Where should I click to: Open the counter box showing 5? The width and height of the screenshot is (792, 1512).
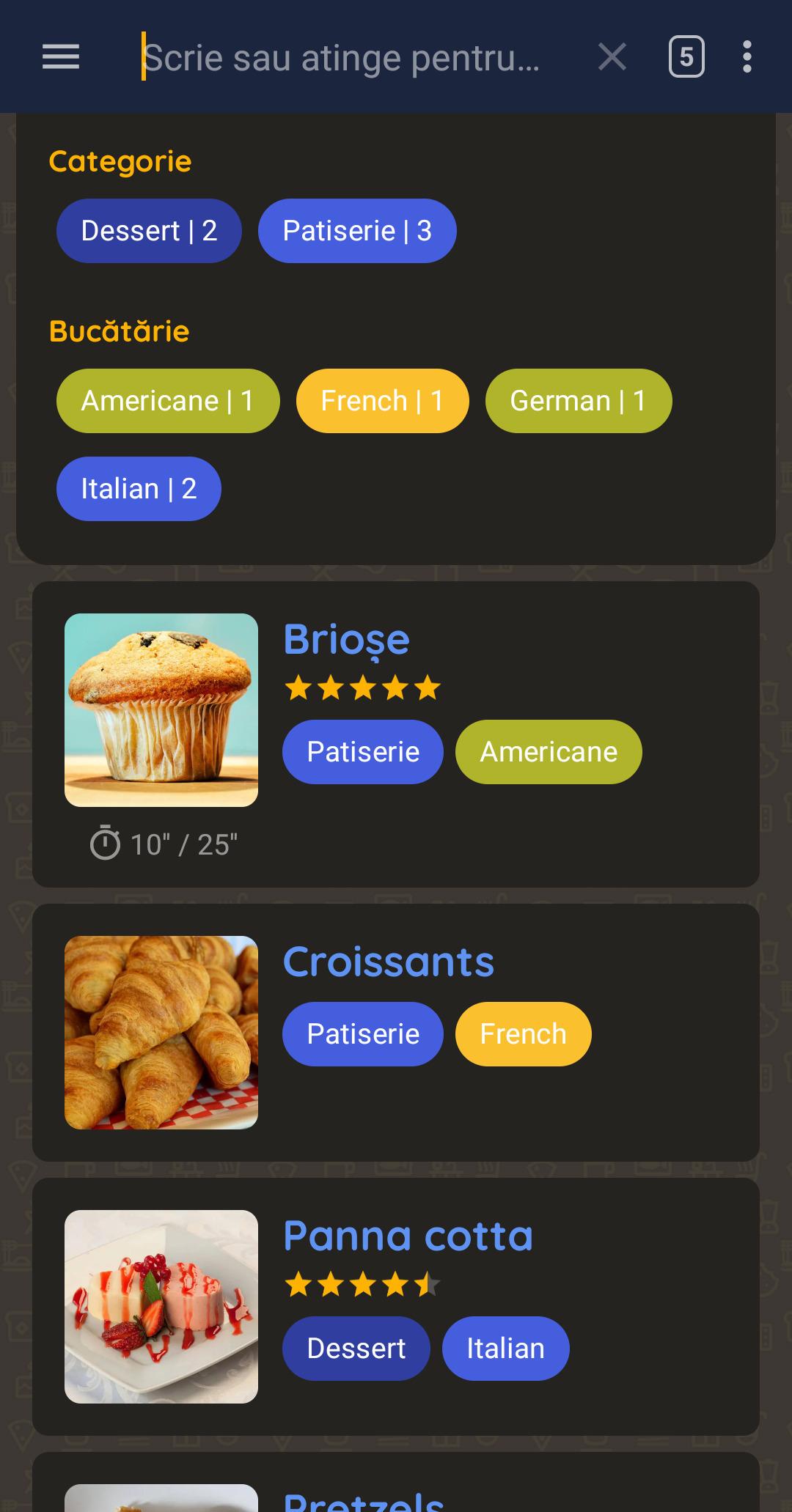tap(686, 57)
